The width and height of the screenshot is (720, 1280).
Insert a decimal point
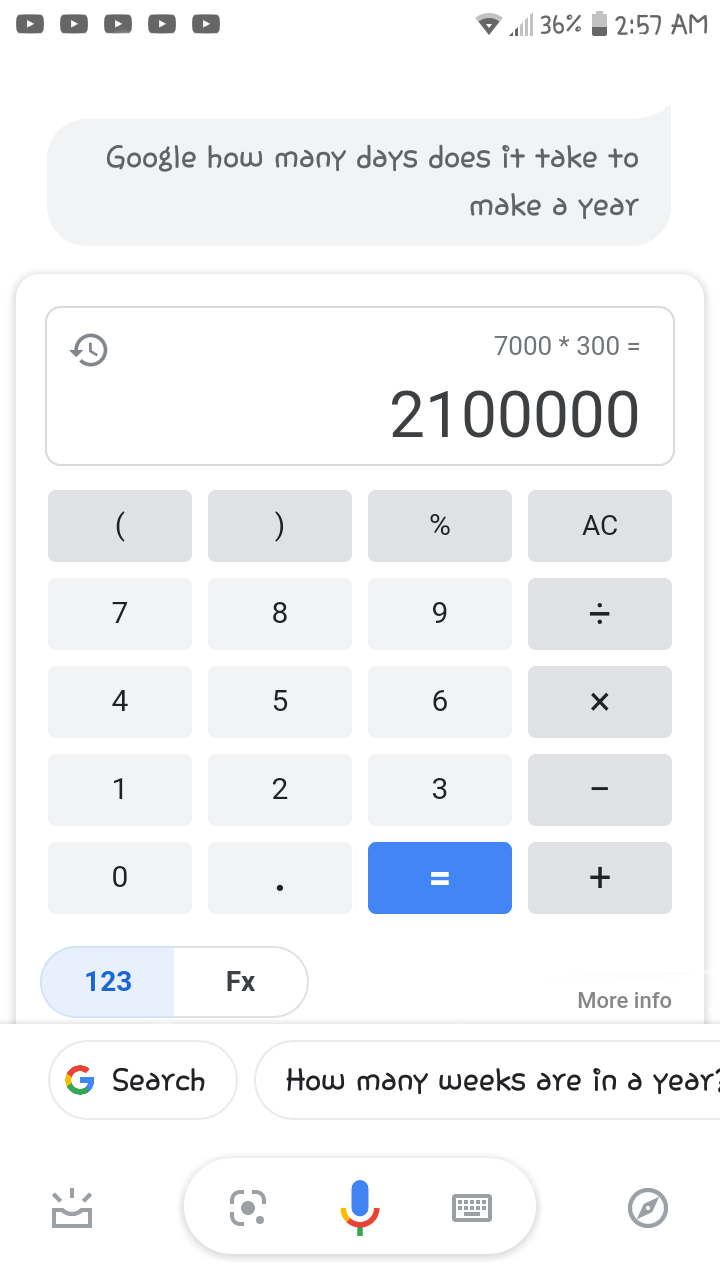pyautogui.click(x=280, y=878)
